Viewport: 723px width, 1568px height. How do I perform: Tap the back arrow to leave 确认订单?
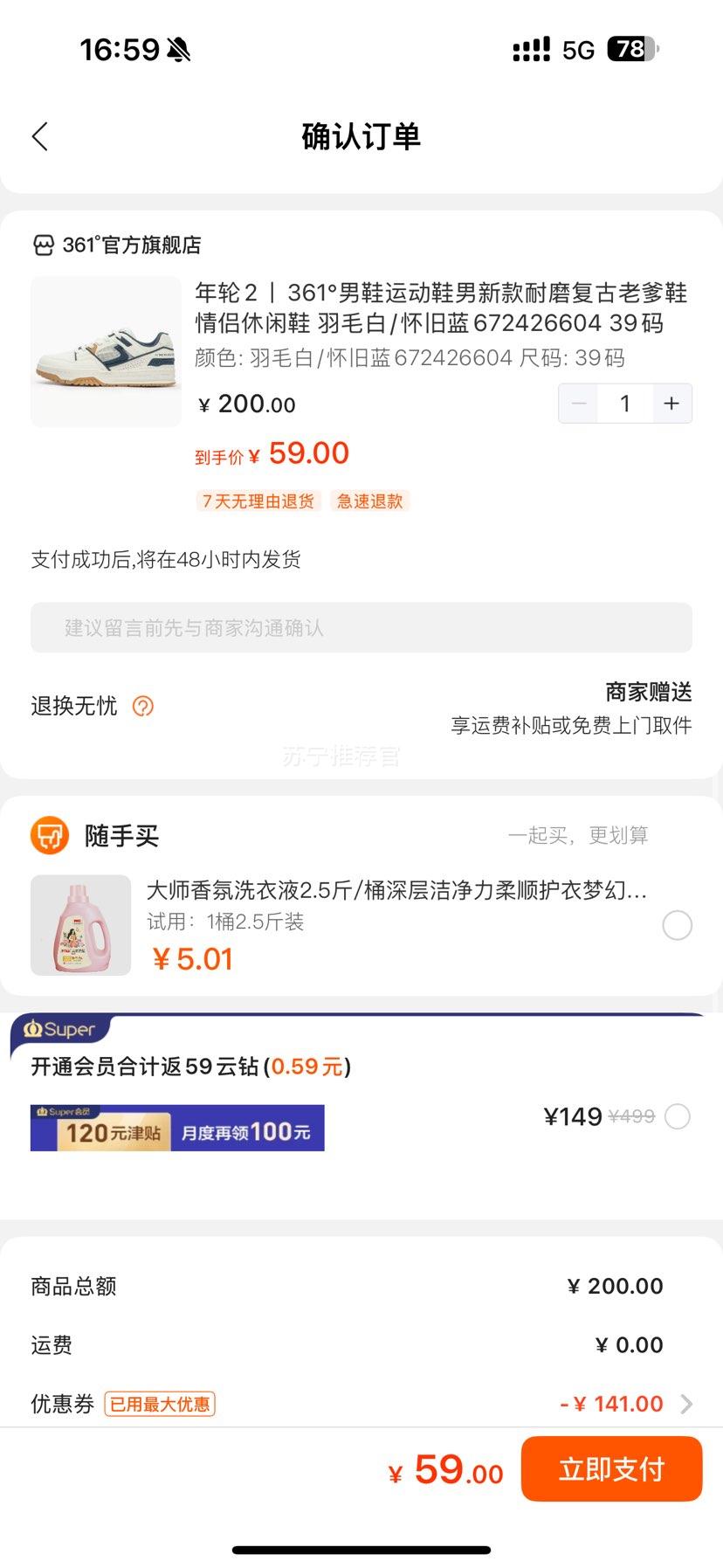coord(38,137)
